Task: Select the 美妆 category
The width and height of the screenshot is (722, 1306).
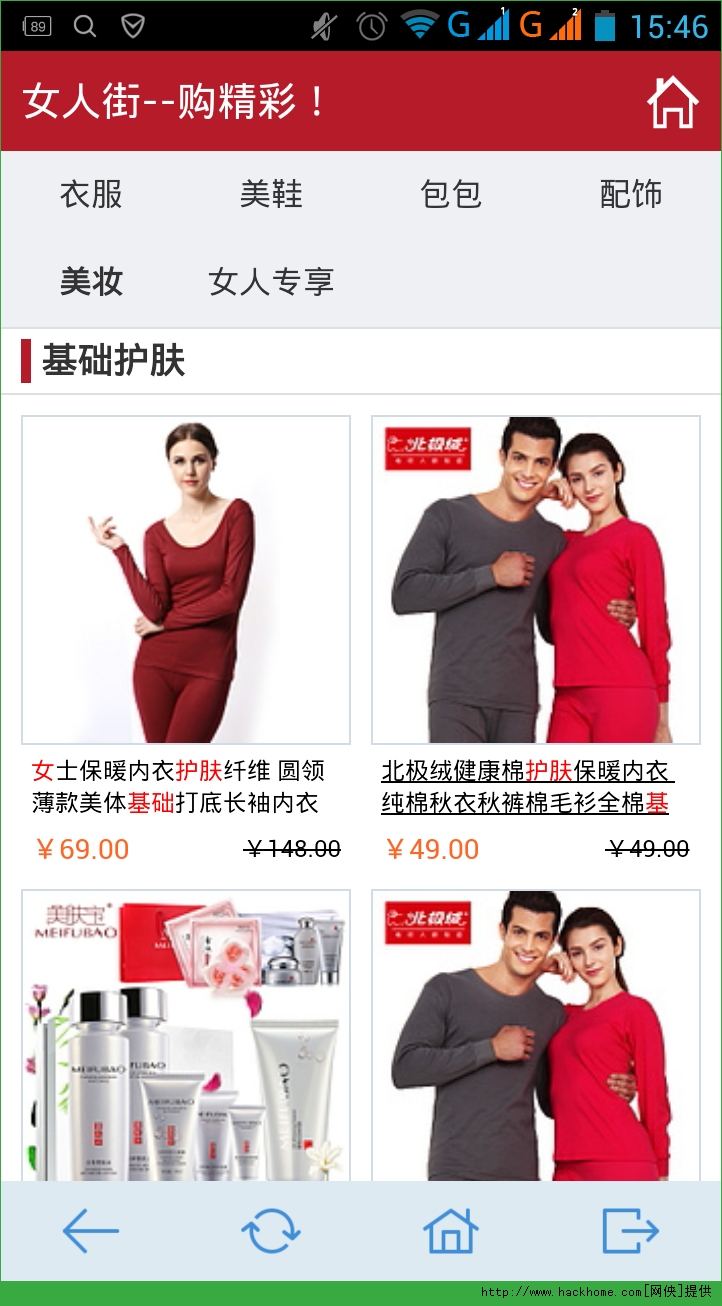Action: point(91,282)
